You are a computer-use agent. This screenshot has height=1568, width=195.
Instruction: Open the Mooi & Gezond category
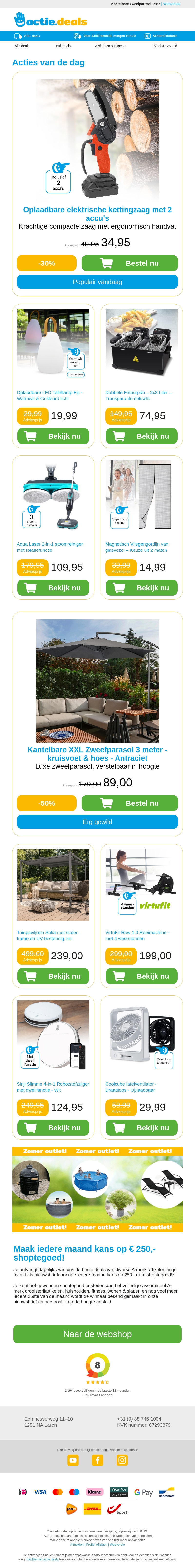(x=165, y=46)
